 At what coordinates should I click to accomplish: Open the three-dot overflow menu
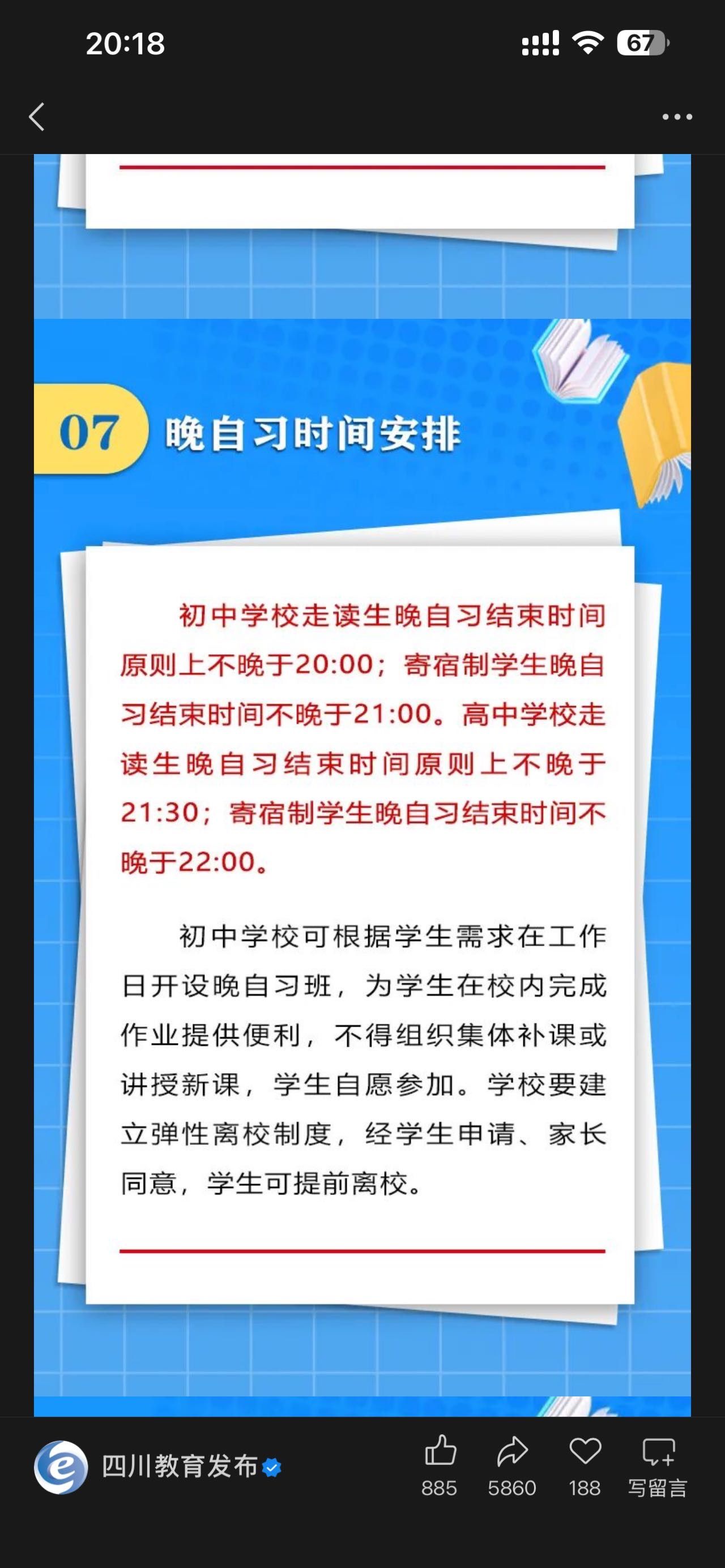pyautogui.click(x=677, y=117)
